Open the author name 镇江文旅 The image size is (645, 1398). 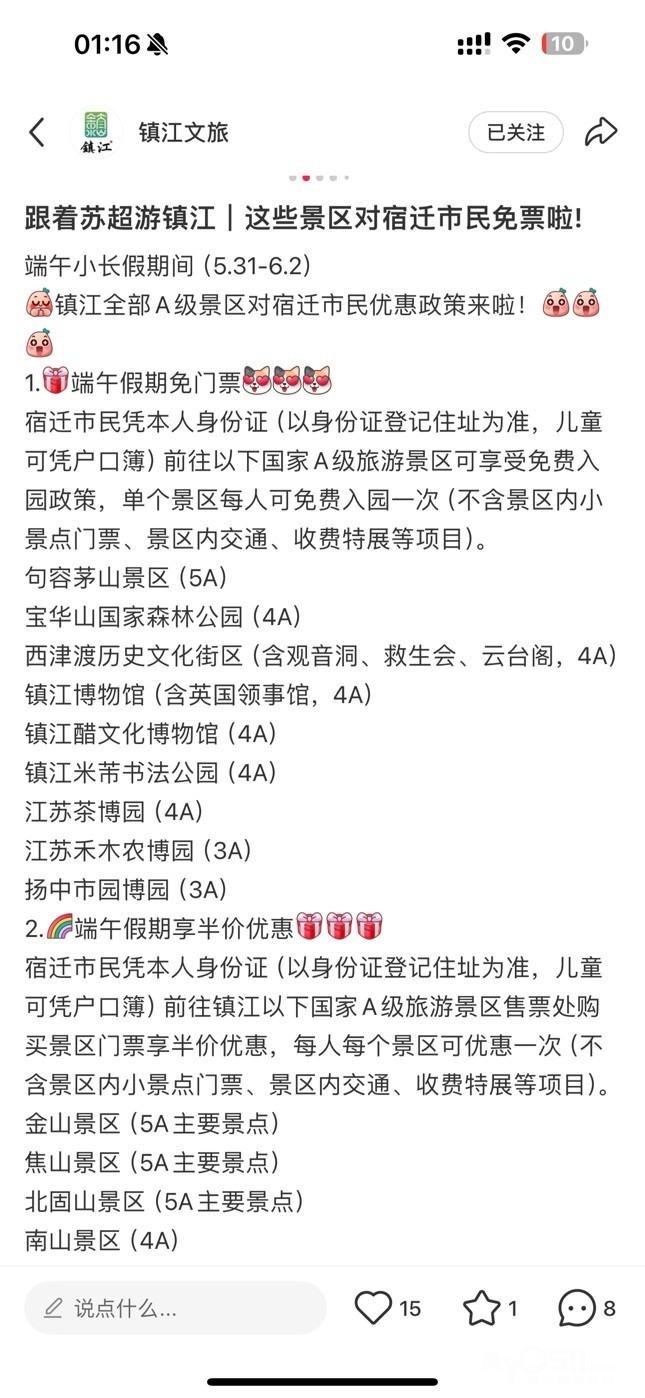(x=184, y=132)
